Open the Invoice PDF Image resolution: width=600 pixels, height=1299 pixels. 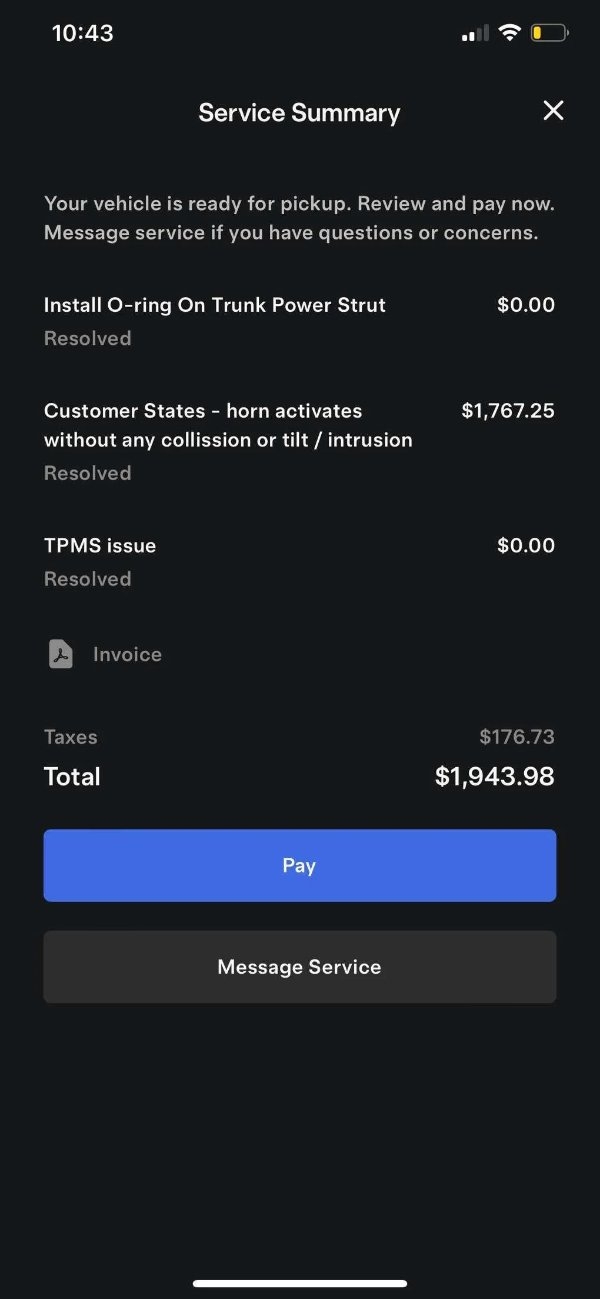104,655
